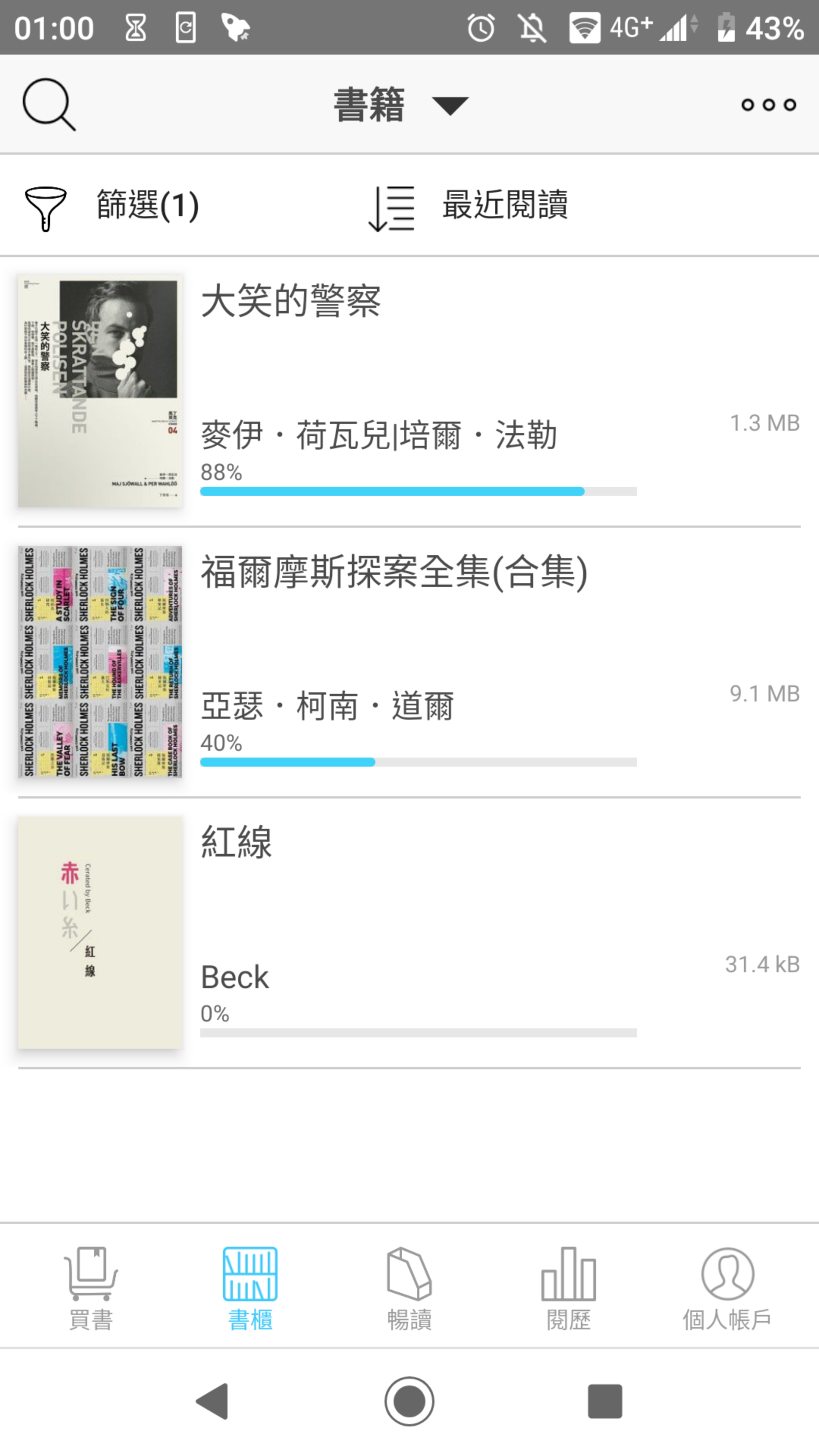Open the 個人帳戶 account tab

tap(728, 1289)
